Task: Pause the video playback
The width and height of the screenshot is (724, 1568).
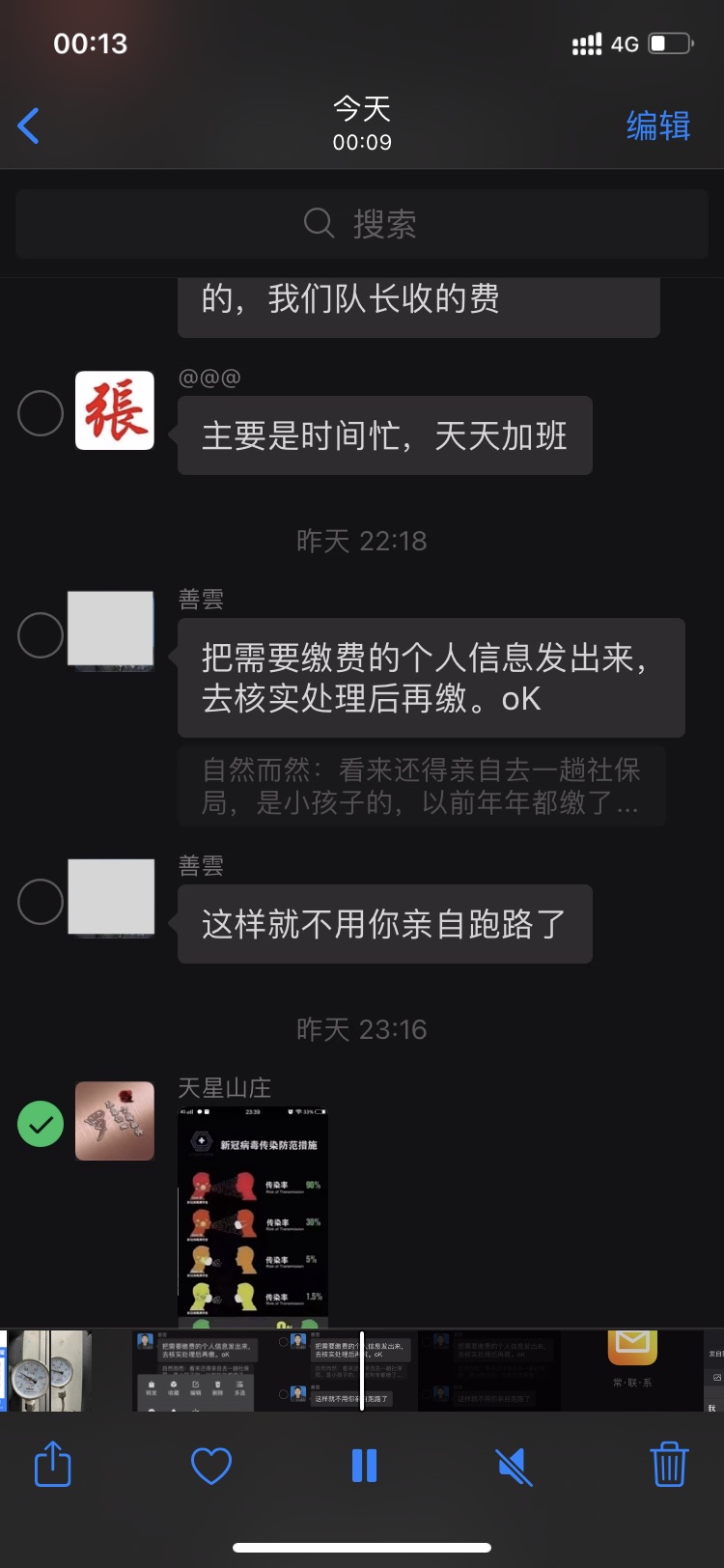Action: [x=364, y=1466]
